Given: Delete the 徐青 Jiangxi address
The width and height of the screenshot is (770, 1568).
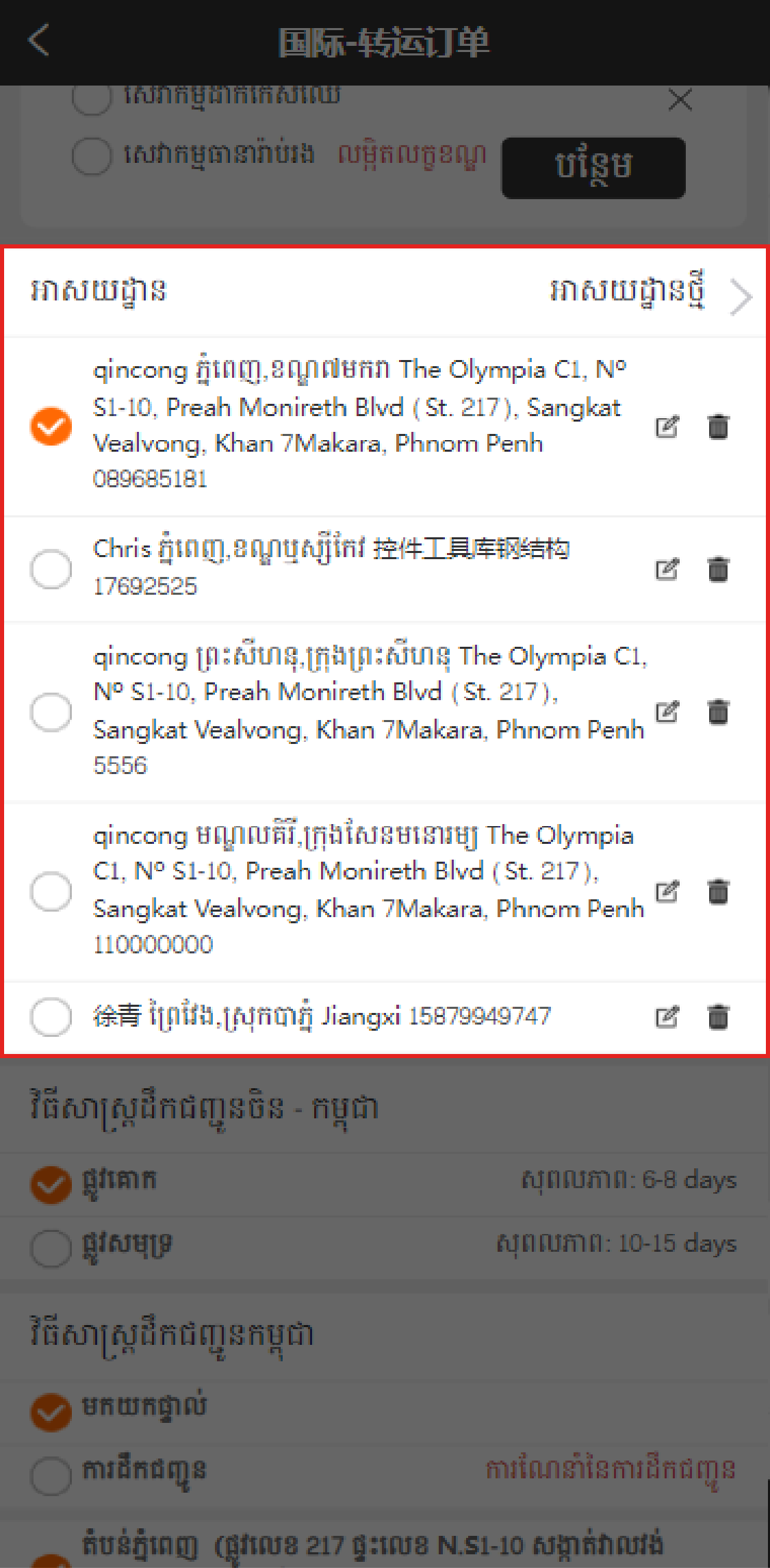Looking at the screenshot, I should (x=718, y=1016).
